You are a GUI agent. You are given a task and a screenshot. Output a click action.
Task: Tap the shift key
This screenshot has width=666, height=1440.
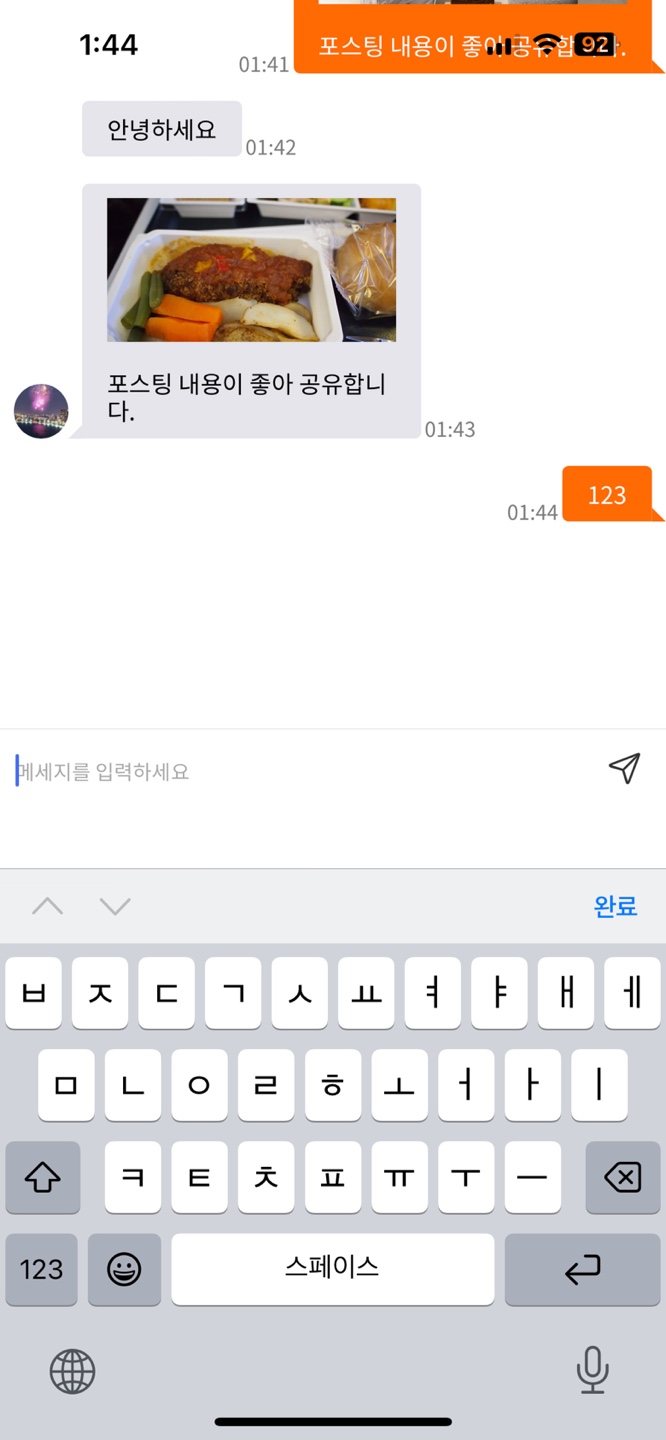42,1178
